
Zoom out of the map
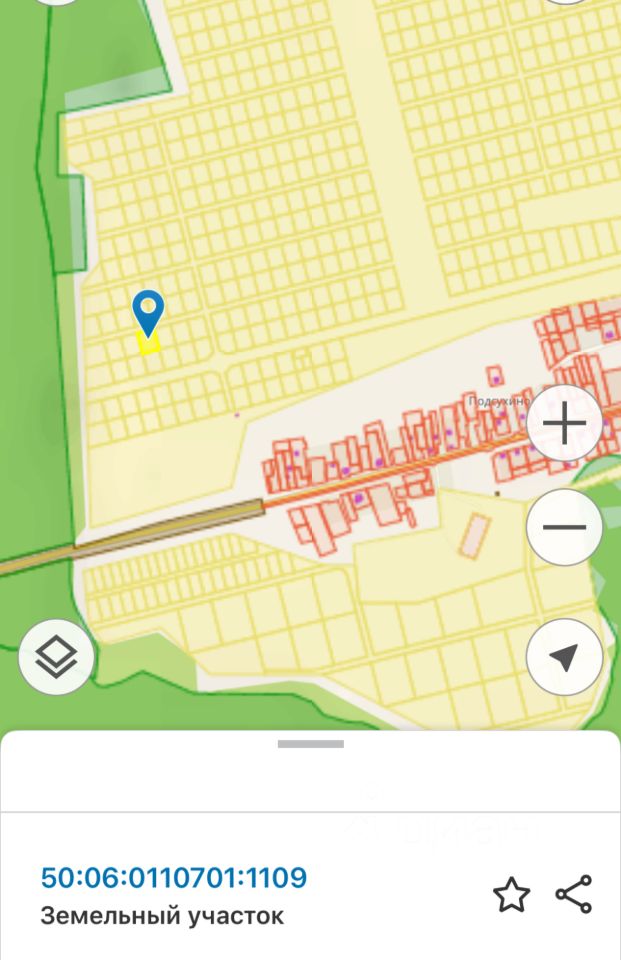click(x=564, y=527)
